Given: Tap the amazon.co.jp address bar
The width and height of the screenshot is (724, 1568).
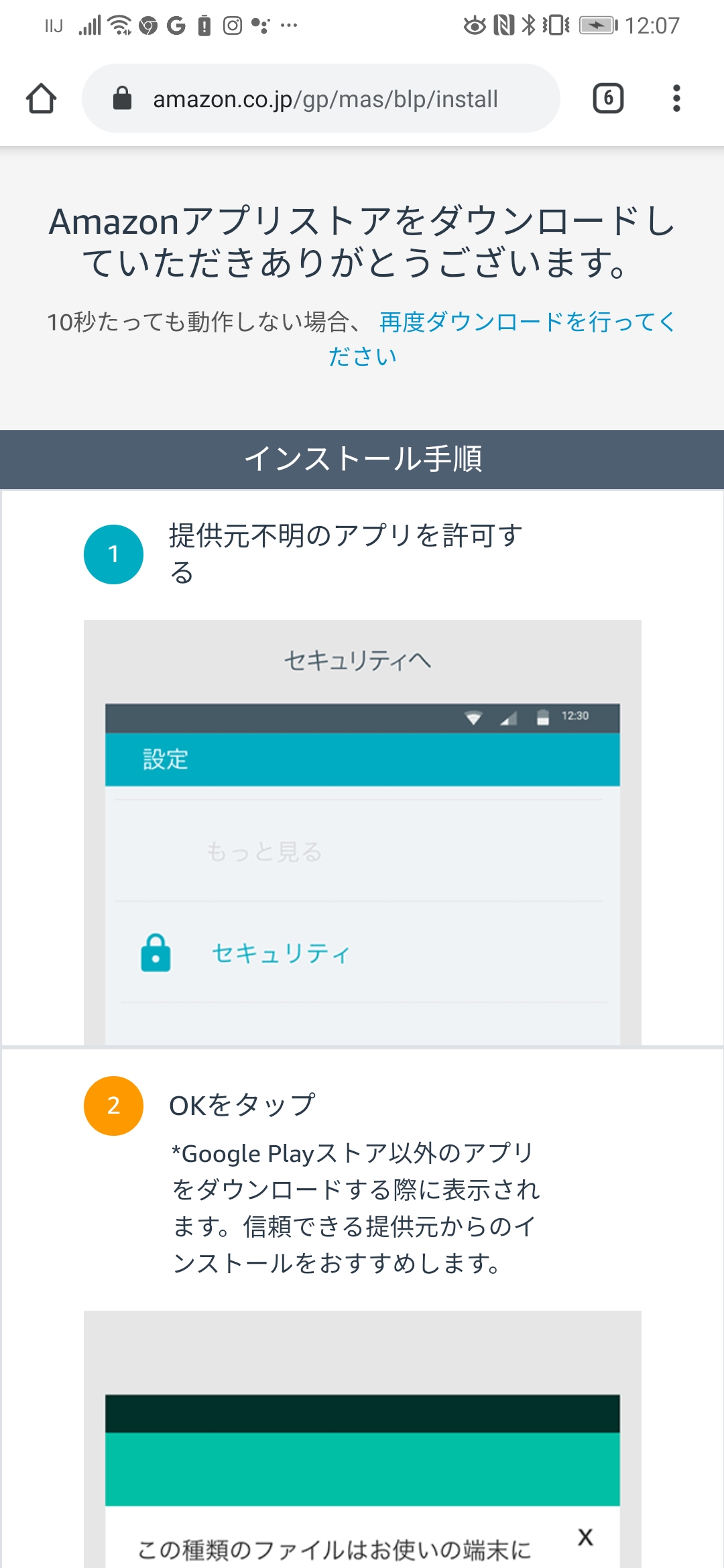Looking at the screenshot, I should (320, 99).
